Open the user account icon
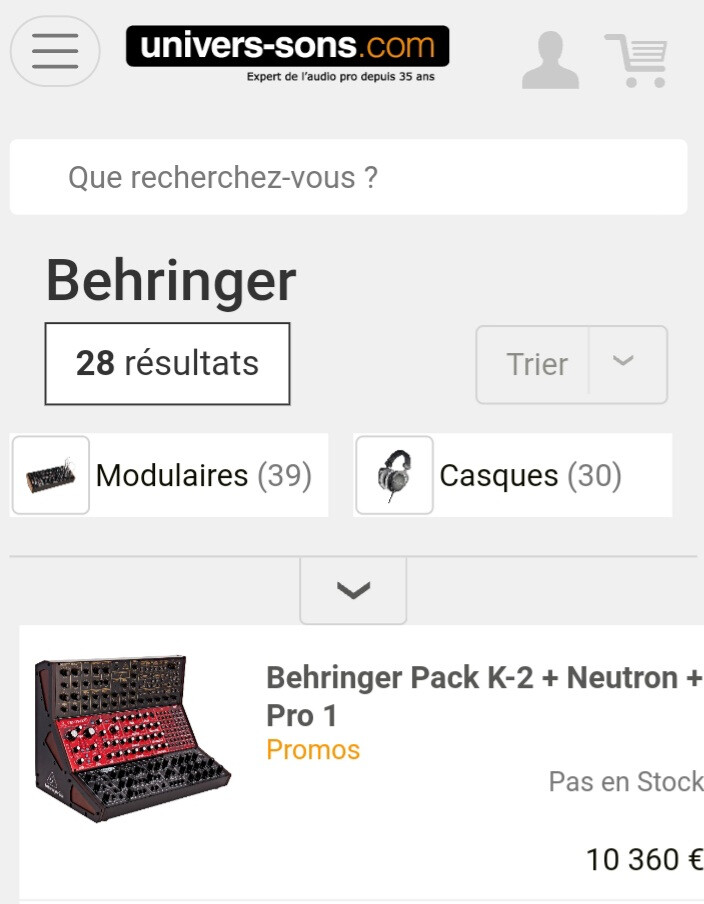This screenshot has width=704, height=904. click(x=550, y=60)
